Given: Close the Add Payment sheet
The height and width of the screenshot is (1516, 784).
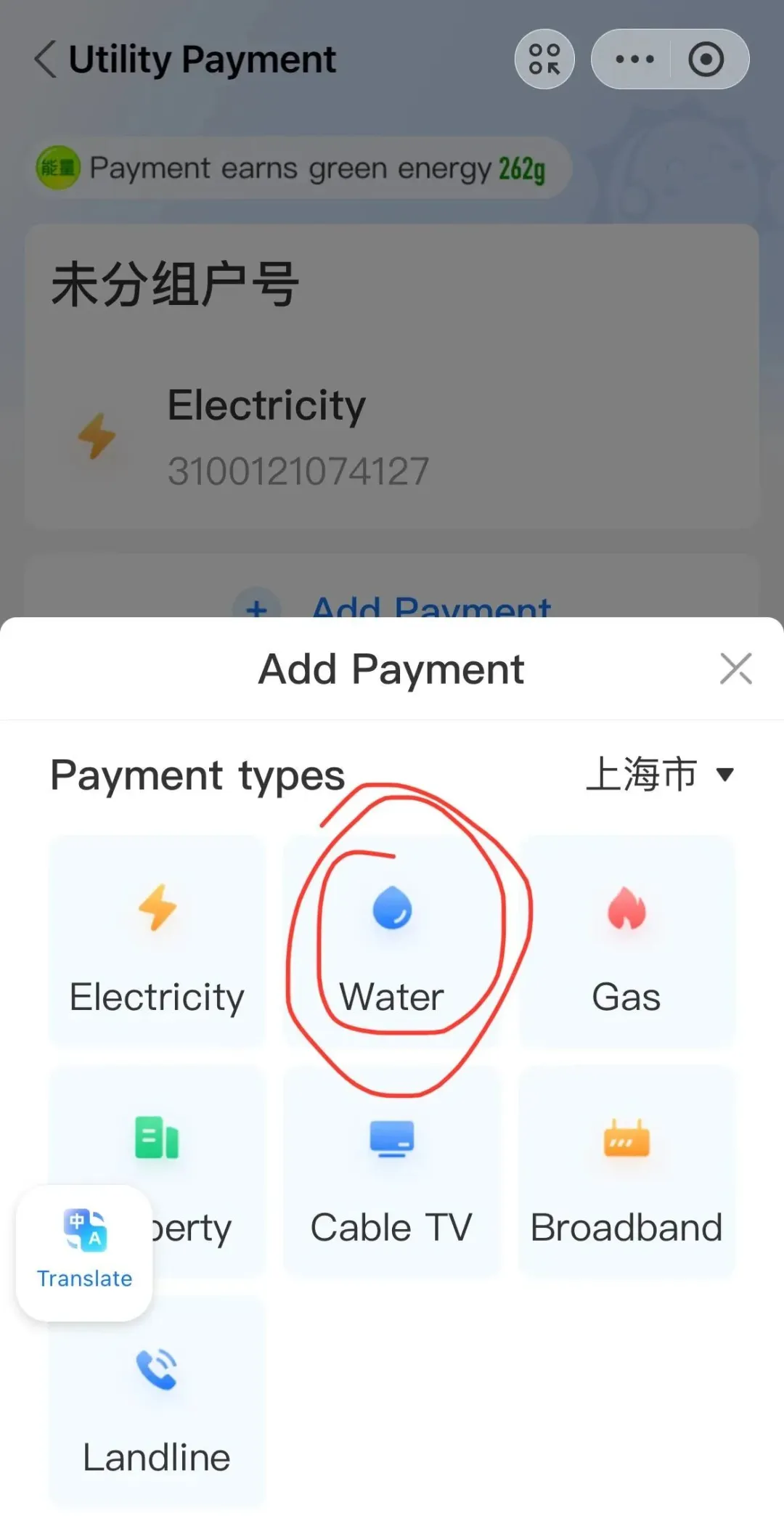Looking at the screenshot, I should click(x=735, y=669).
